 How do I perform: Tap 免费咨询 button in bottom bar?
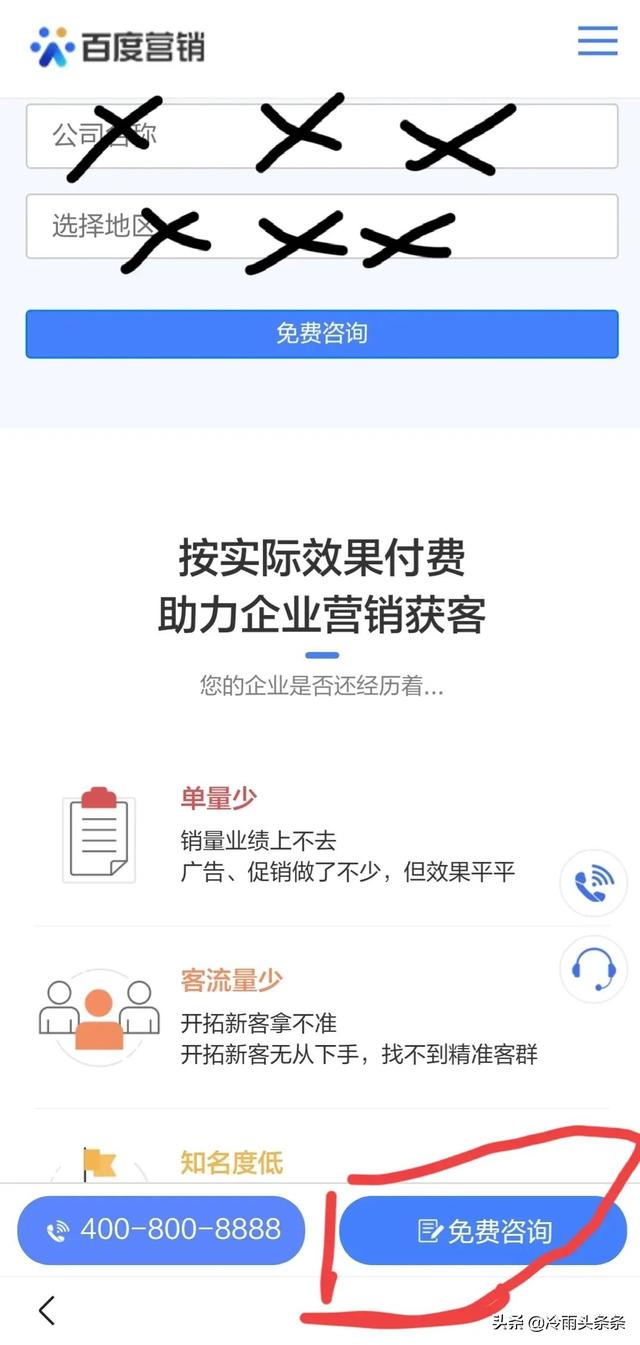click(483, 1230)
